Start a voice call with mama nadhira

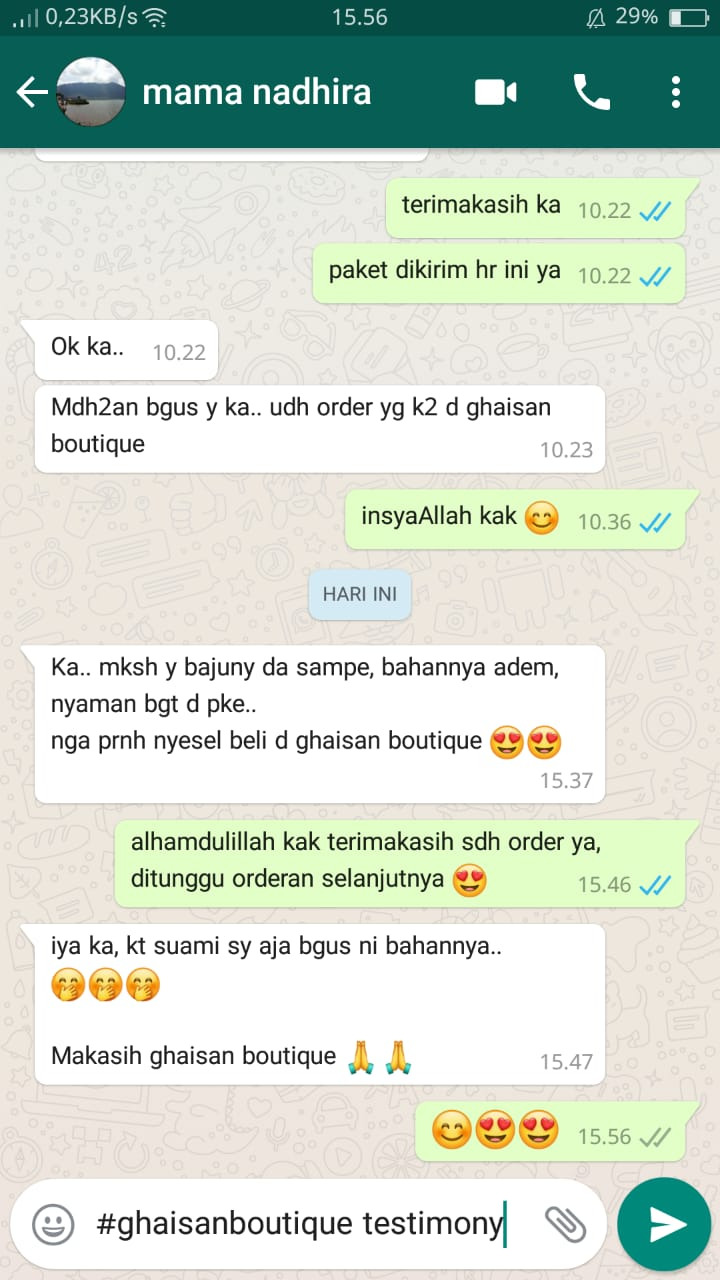pyautogui.click(x=591, y=93)
